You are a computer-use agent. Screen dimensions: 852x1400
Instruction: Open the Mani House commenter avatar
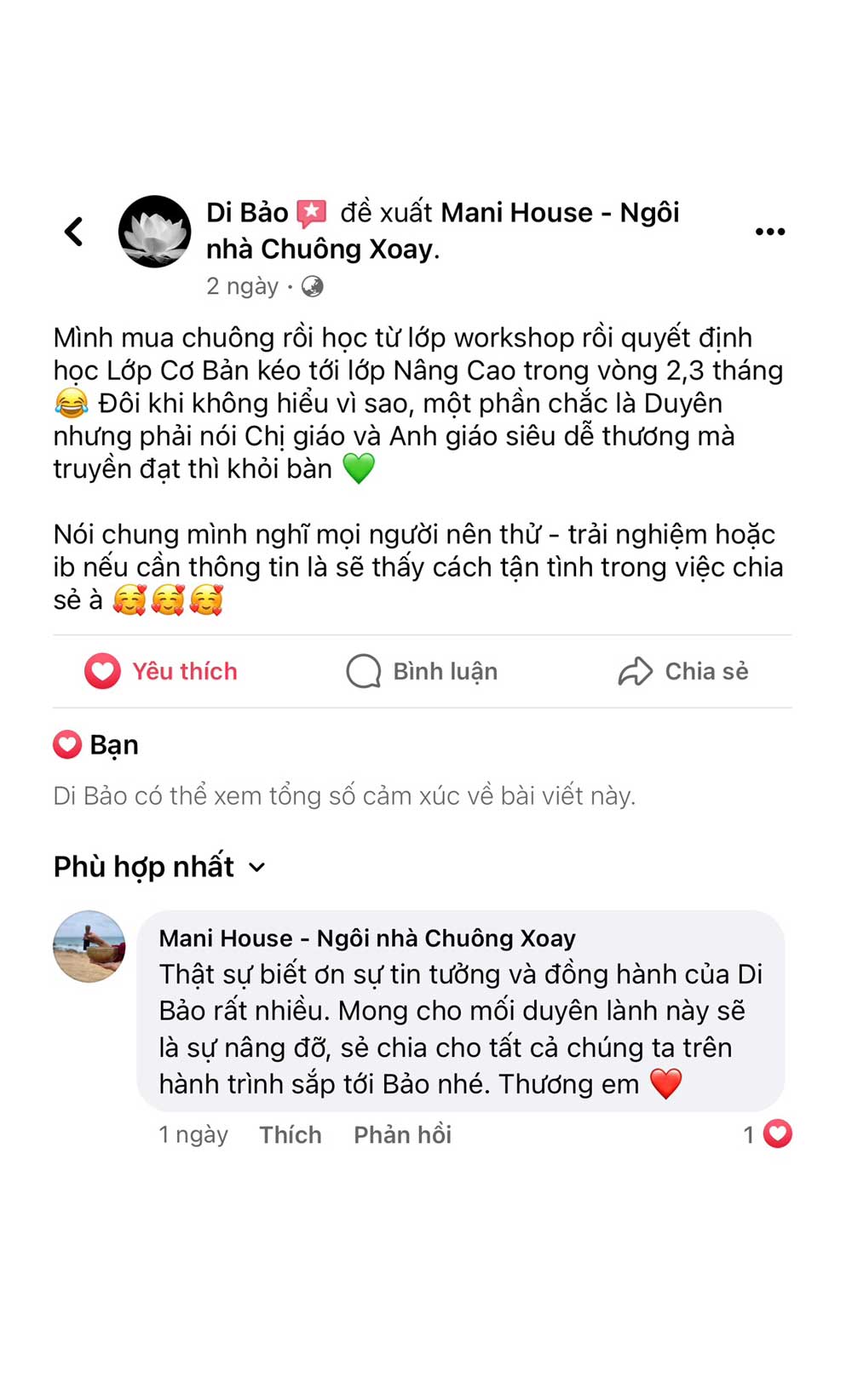89,946
